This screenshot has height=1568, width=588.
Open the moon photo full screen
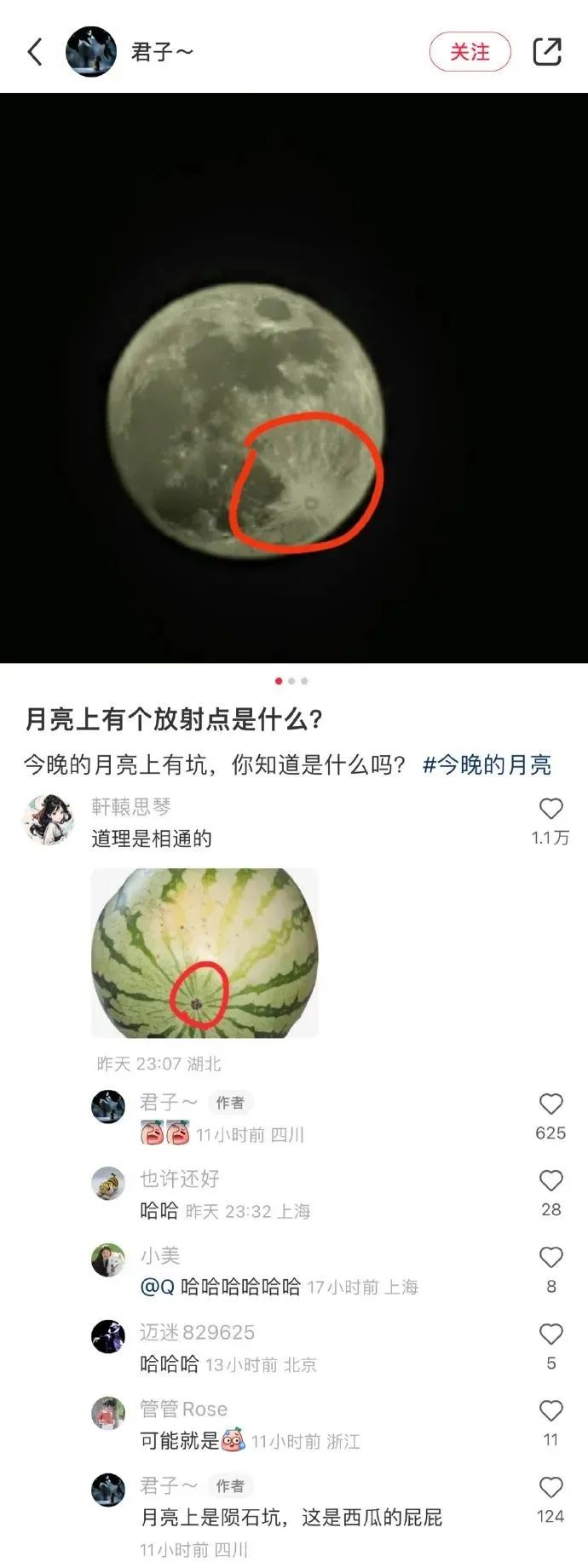tap(294, 378)
